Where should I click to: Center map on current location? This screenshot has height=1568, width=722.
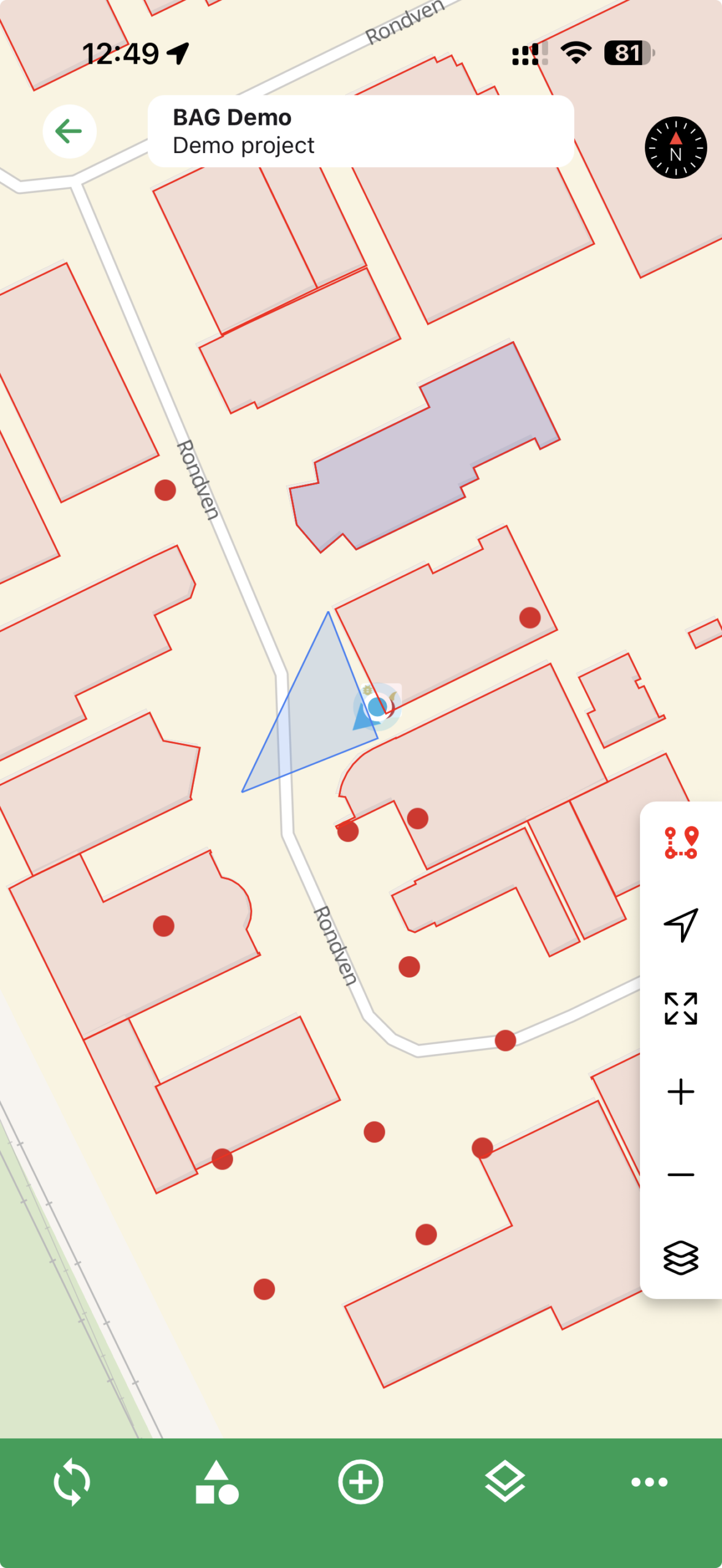tap(681, 925)
